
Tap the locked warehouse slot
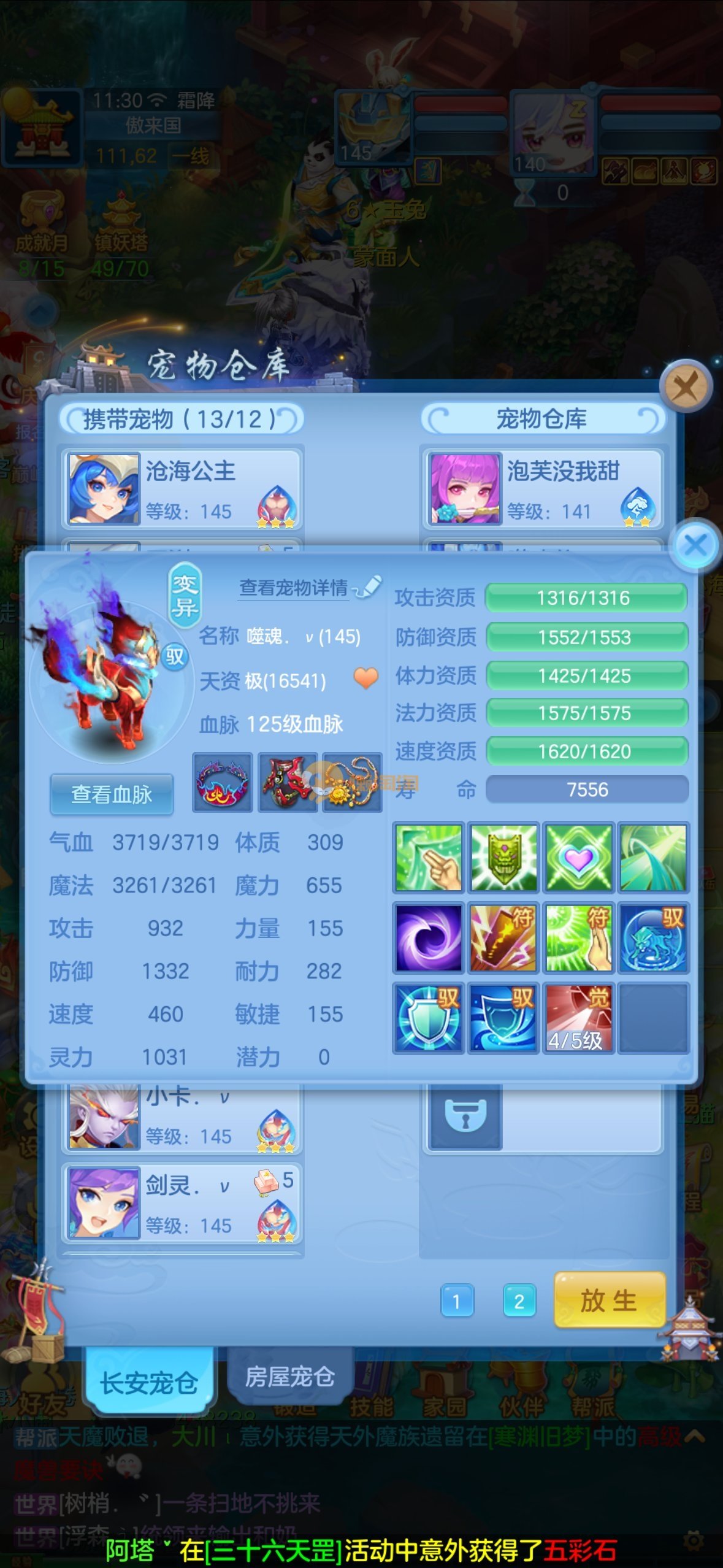pos(465,1115)
